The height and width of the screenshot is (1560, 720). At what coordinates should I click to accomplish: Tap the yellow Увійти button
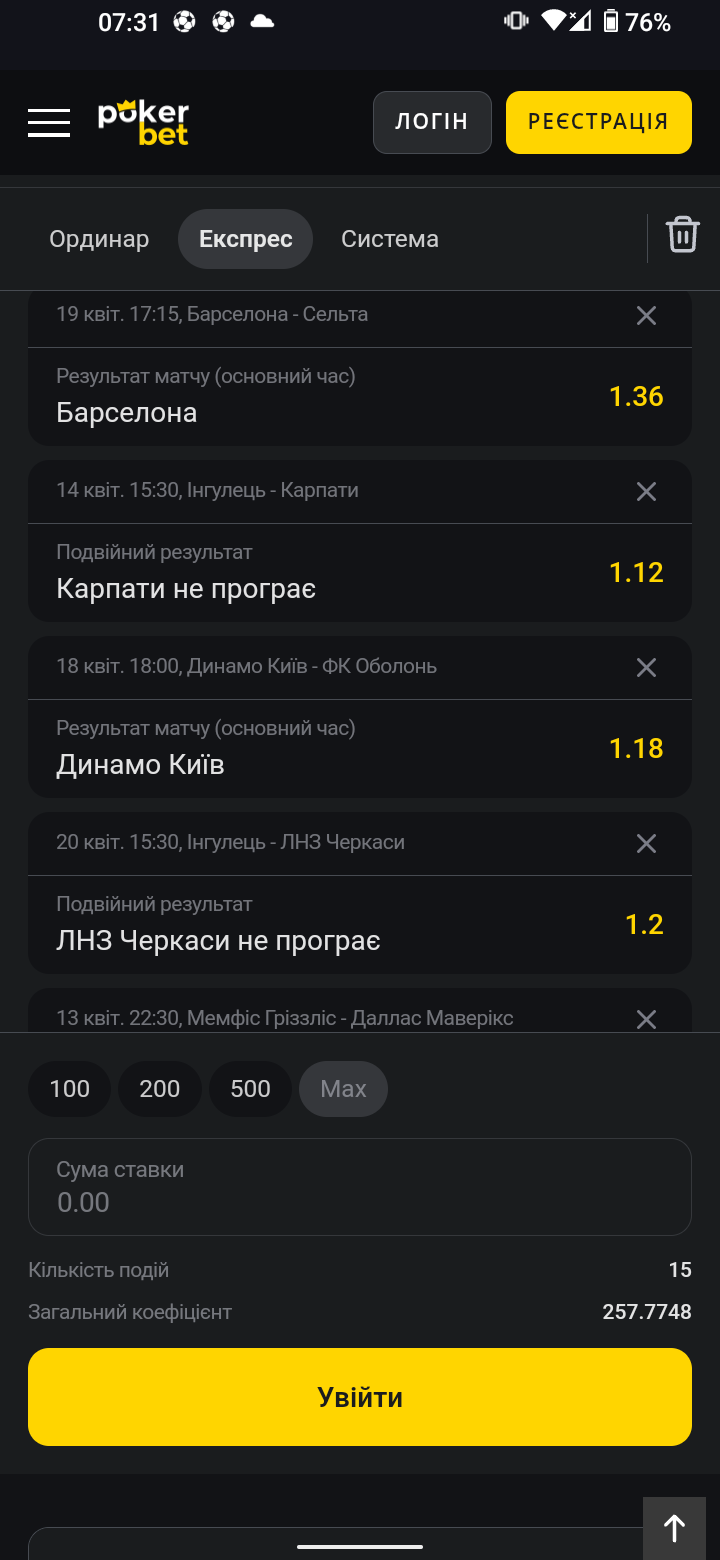(360, 1397)
